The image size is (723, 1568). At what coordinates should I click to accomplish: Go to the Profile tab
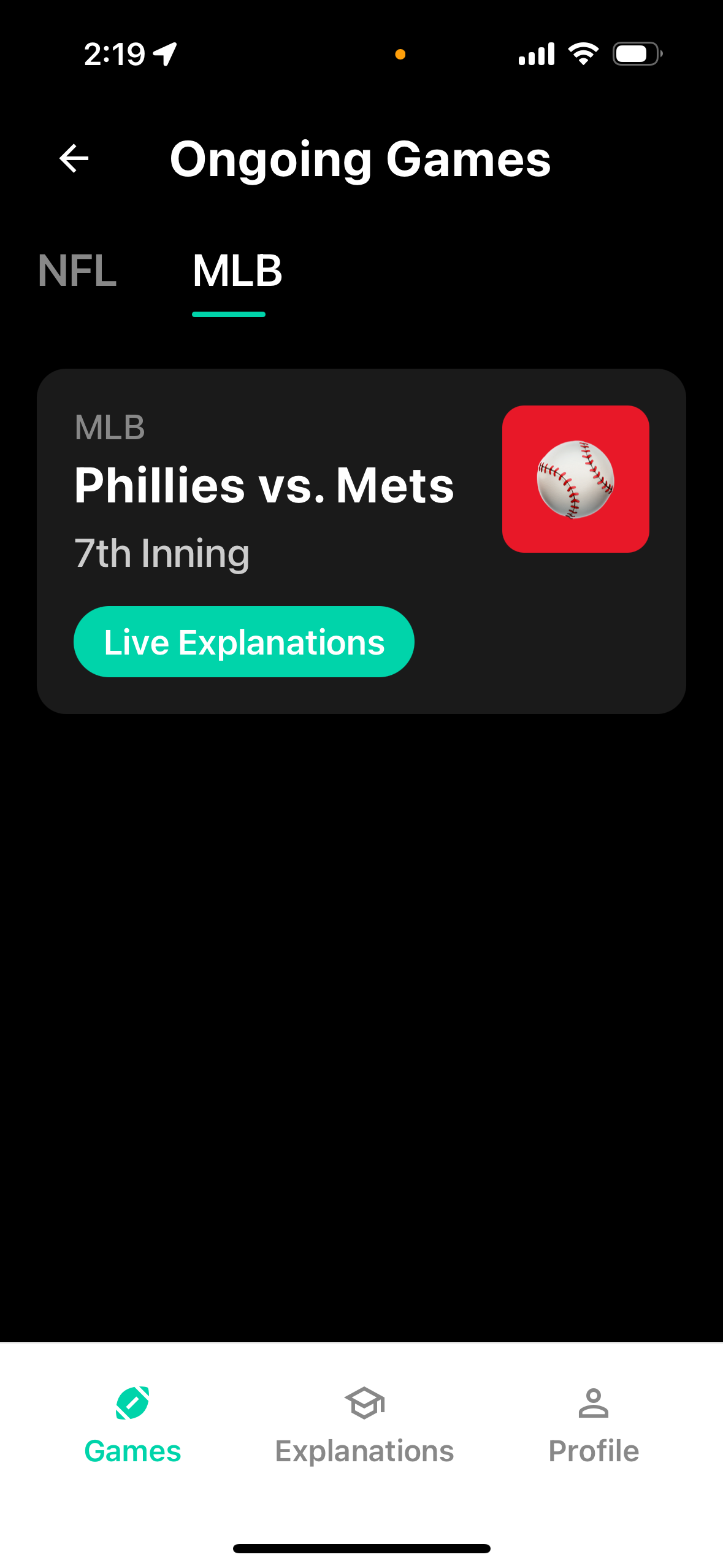593,1424
